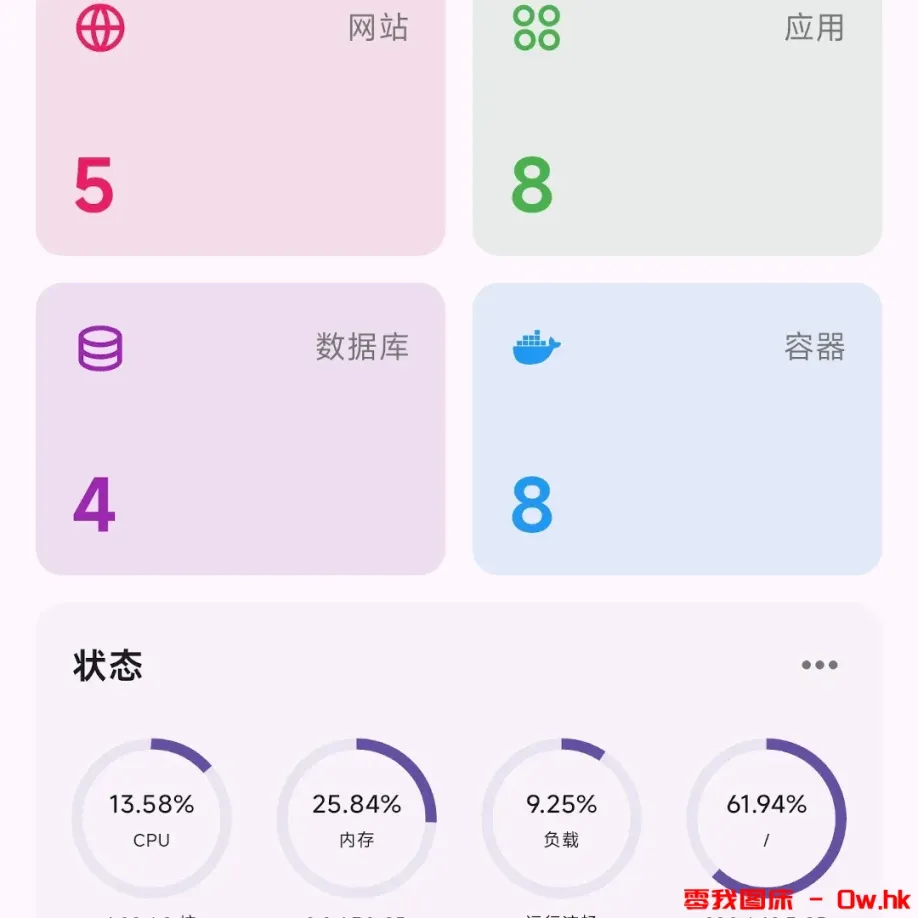Open the 状态 section's three-dot menu
The width and height of the screenshot is (918, 918).
click(x=819, y=665)
